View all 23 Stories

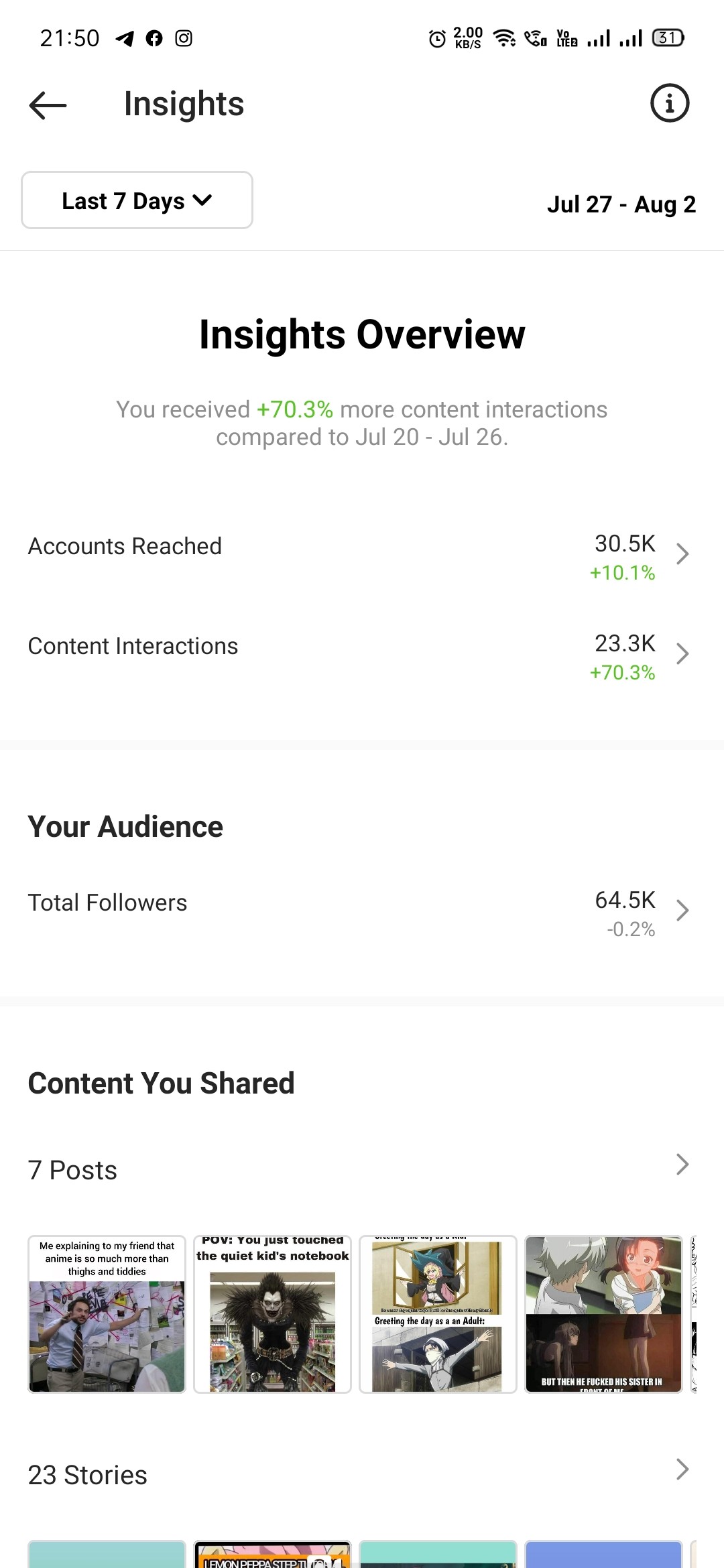[x=362, y=1474]
